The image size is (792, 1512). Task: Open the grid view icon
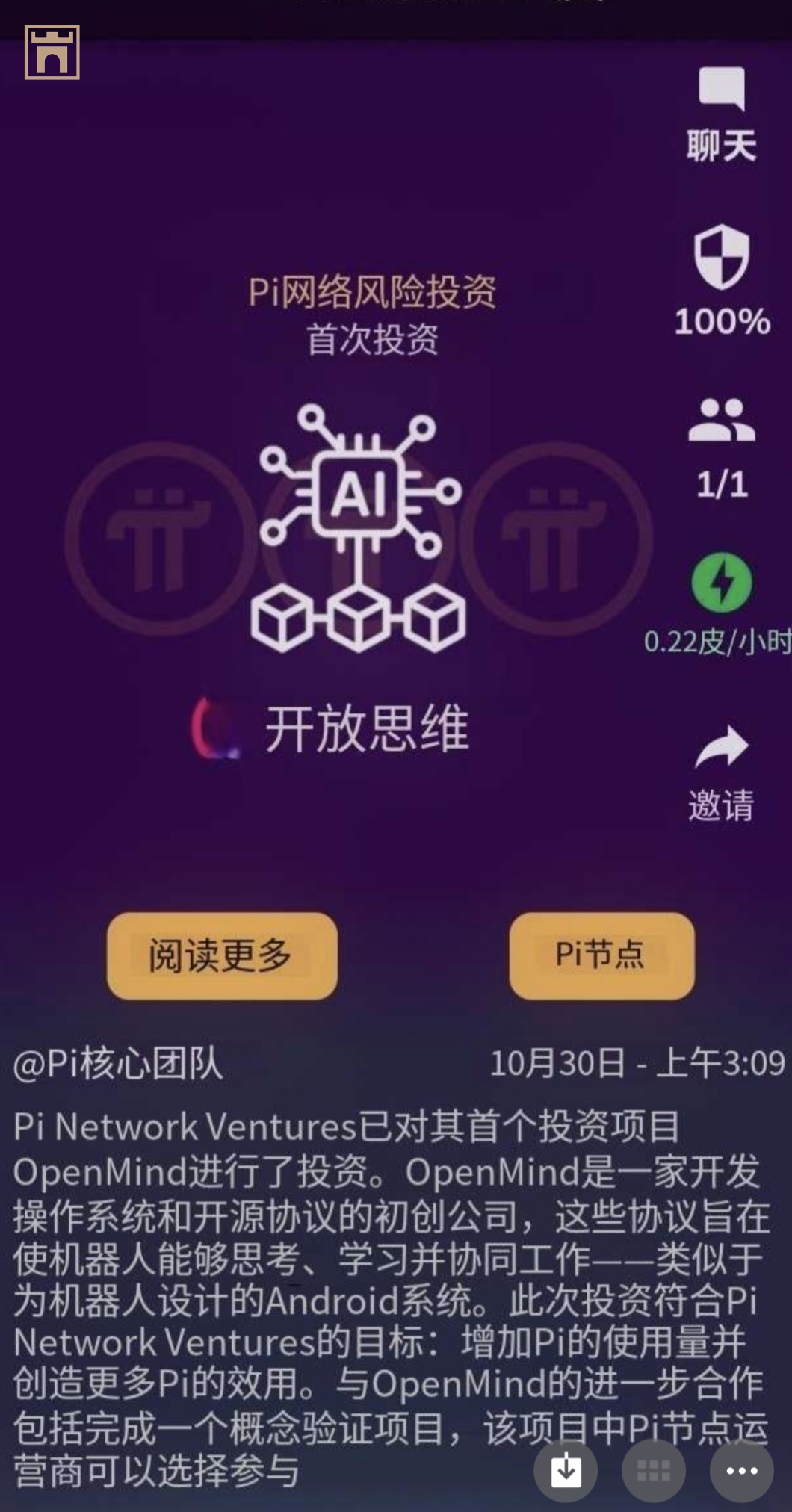654,1470
